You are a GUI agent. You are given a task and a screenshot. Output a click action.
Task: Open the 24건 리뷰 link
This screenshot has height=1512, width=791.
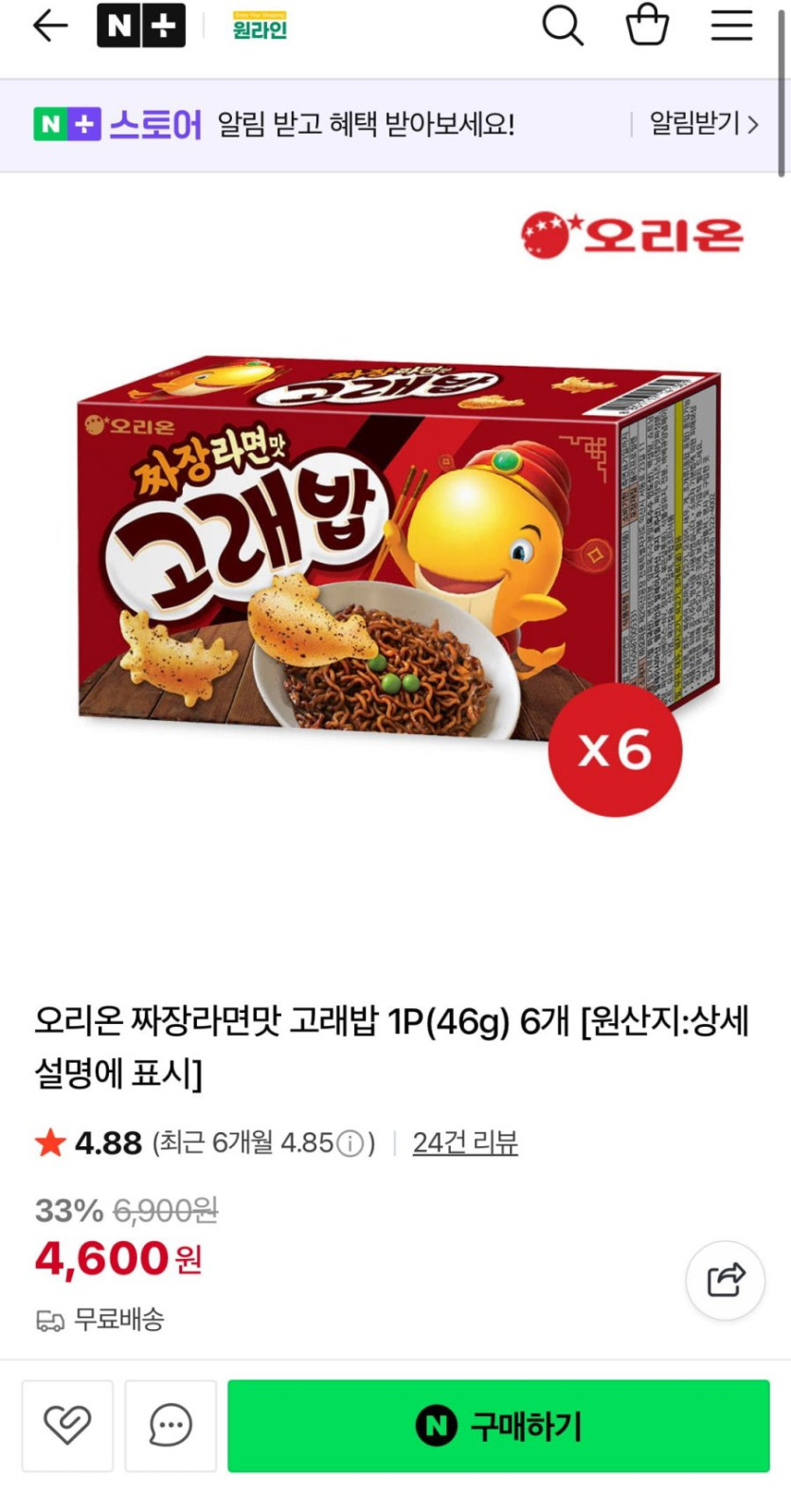click(x=465, y=1143)
